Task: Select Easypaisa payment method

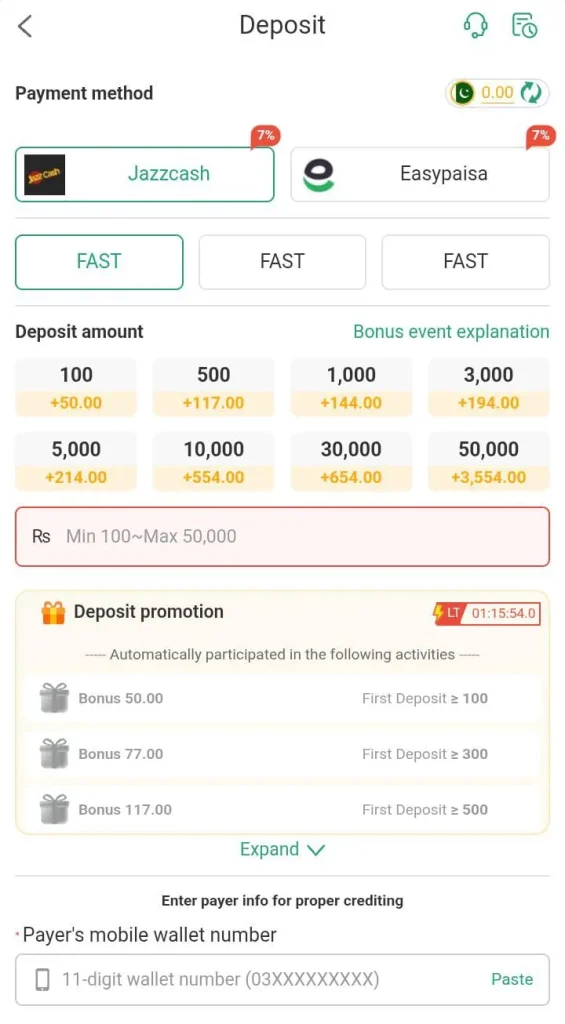Action: tap(420, 174)
